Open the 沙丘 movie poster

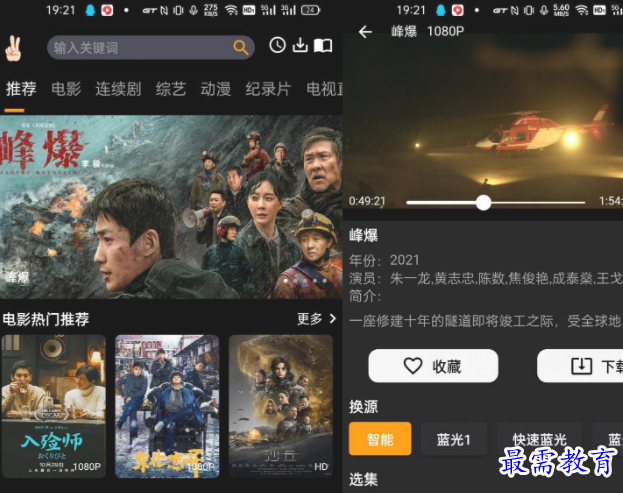click(x=280, y=405)
